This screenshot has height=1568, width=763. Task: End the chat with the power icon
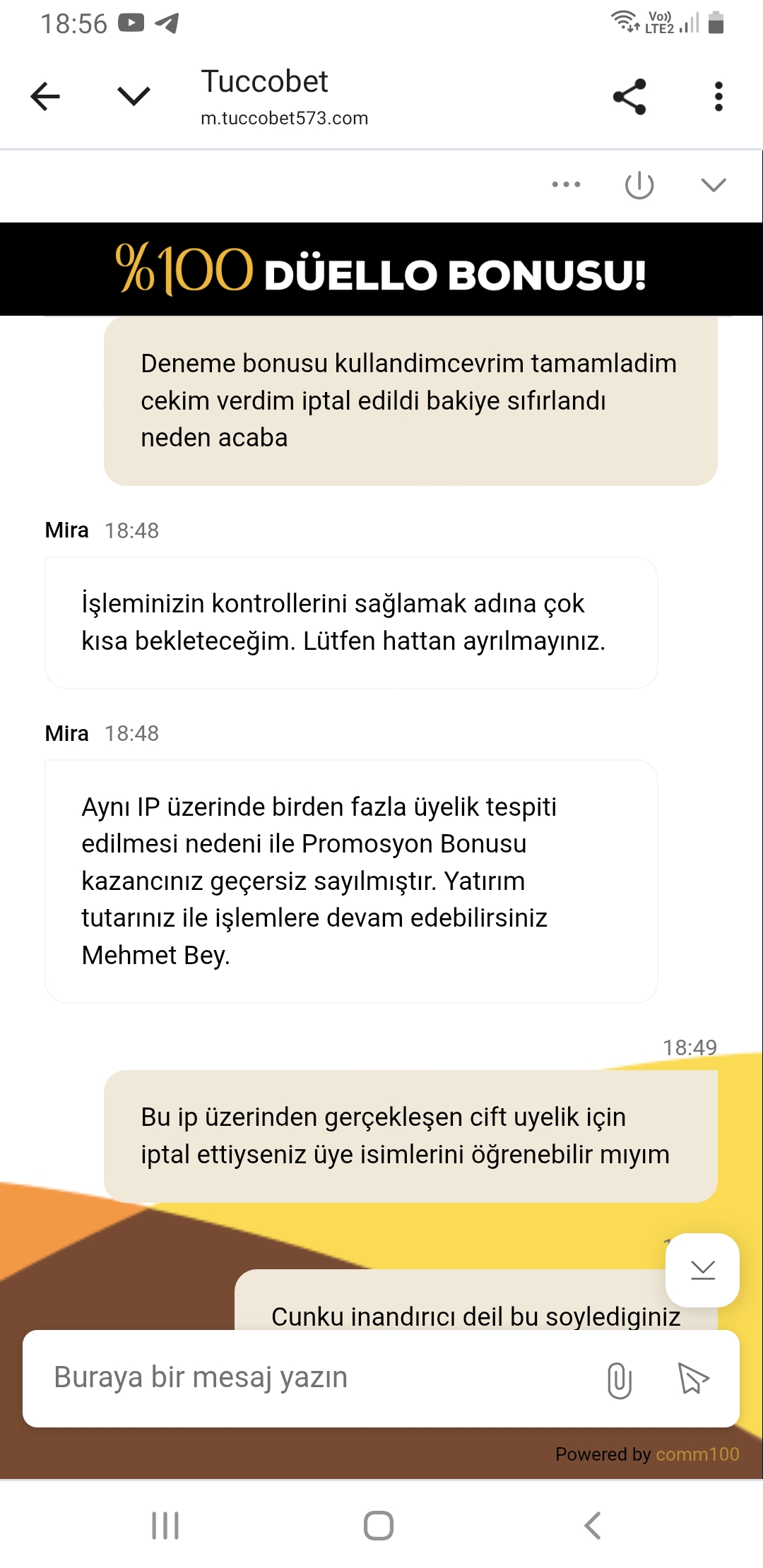tap(639, 185)
